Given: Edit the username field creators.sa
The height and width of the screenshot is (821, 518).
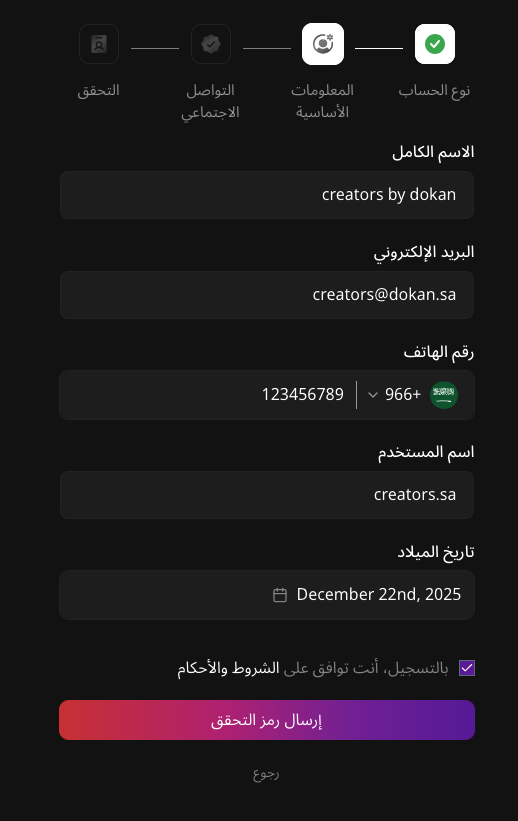Looking at the screenshot, I should [x=267, y=495].
